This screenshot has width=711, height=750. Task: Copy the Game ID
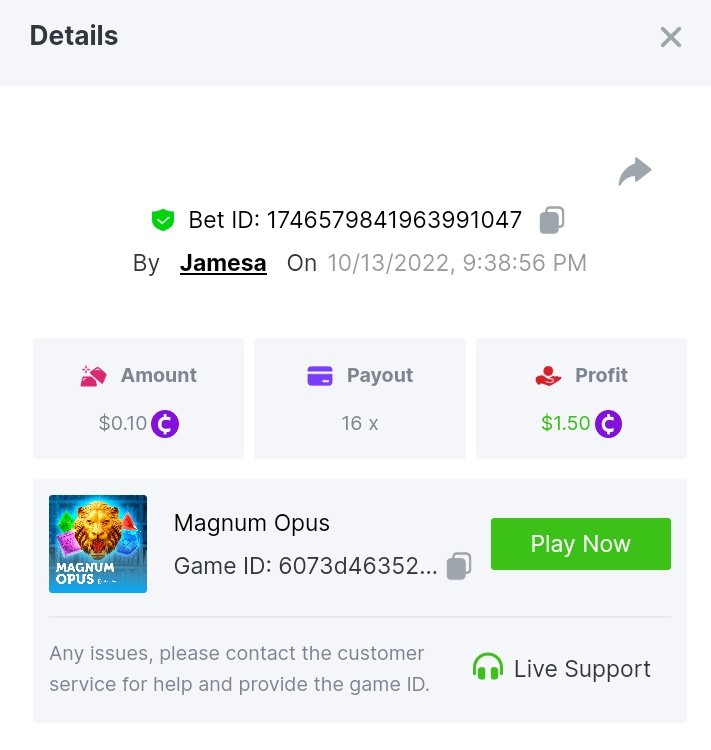click(x=459, y=566)
